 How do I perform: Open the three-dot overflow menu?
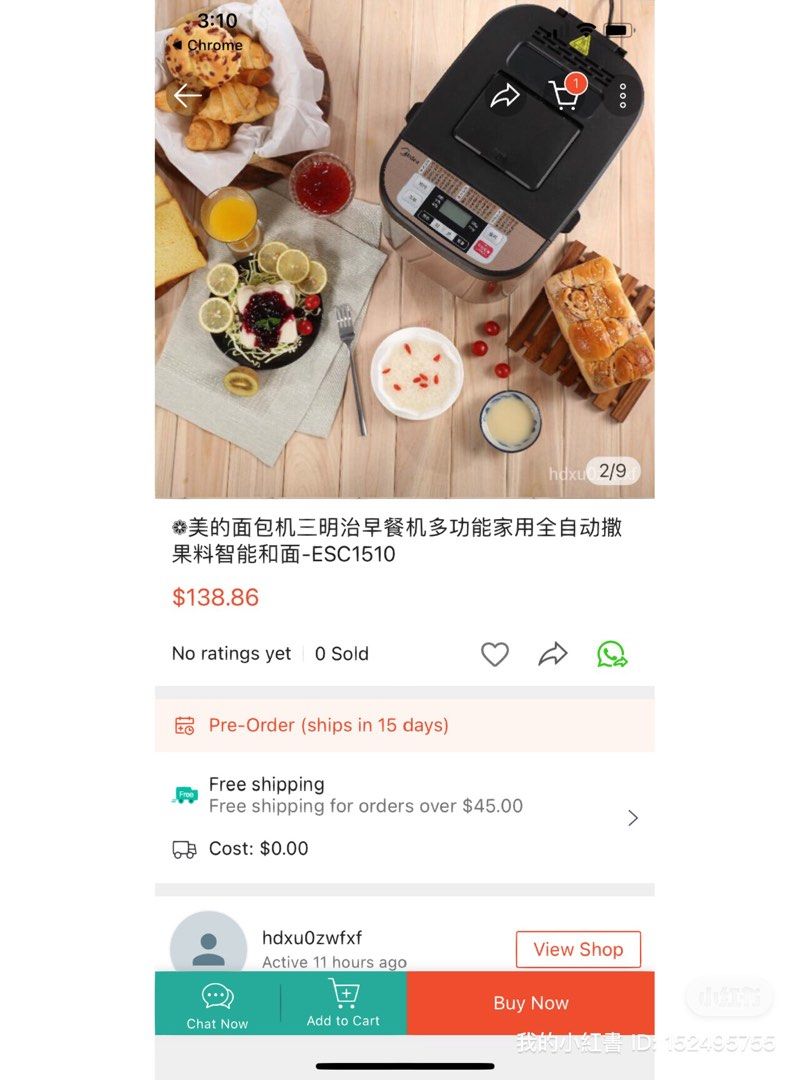(622, 96)
